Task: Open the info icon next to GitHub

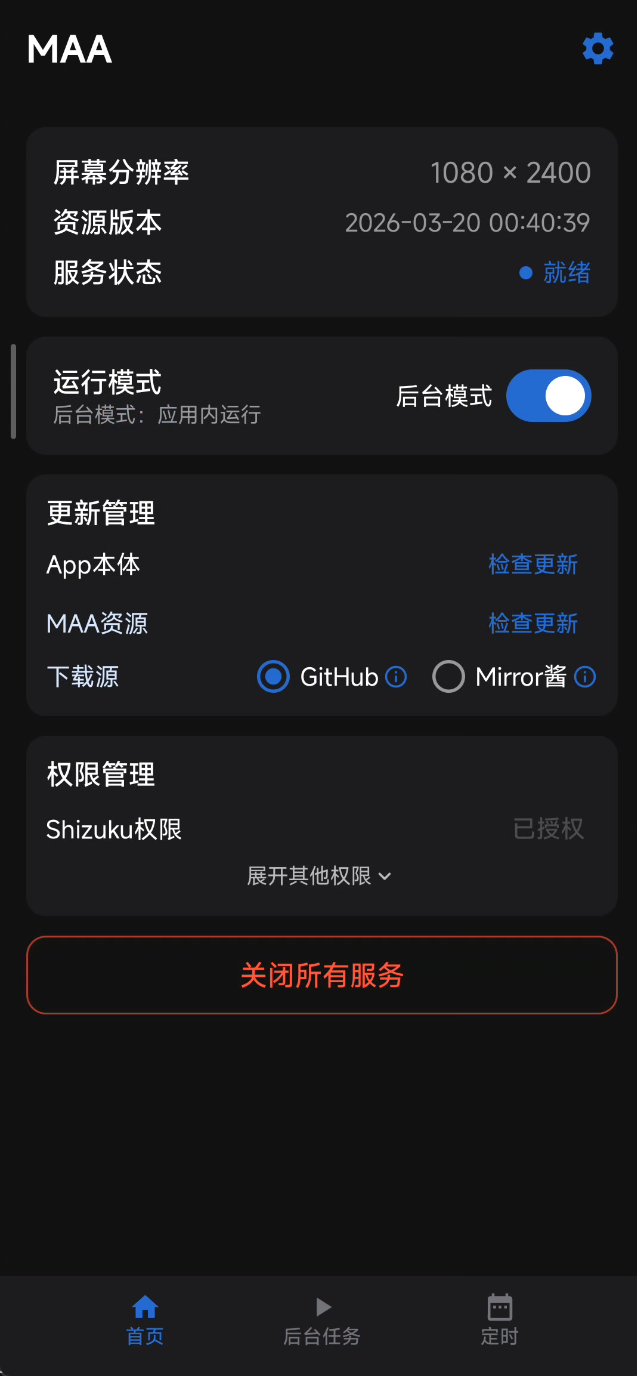Action: click(396, 677)
